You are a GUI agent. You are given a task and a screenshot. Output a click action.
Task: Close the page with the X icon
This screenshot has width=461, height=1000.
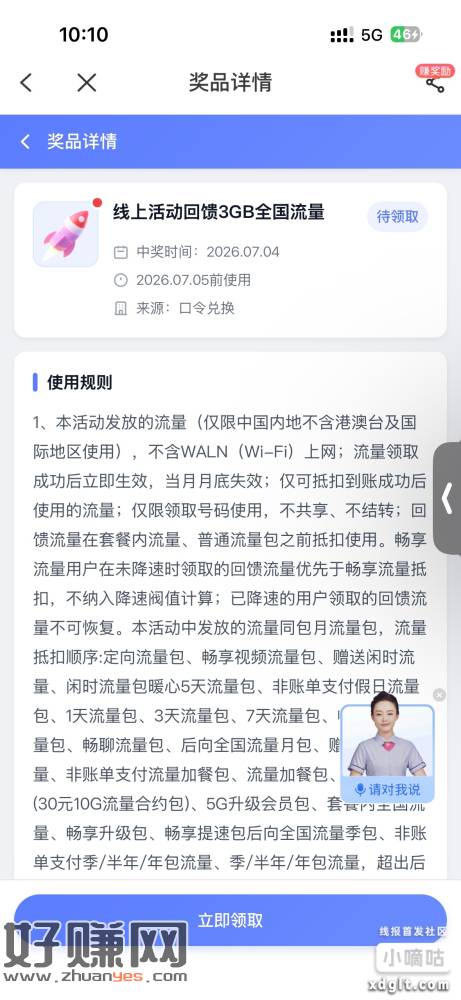(87, 82)
